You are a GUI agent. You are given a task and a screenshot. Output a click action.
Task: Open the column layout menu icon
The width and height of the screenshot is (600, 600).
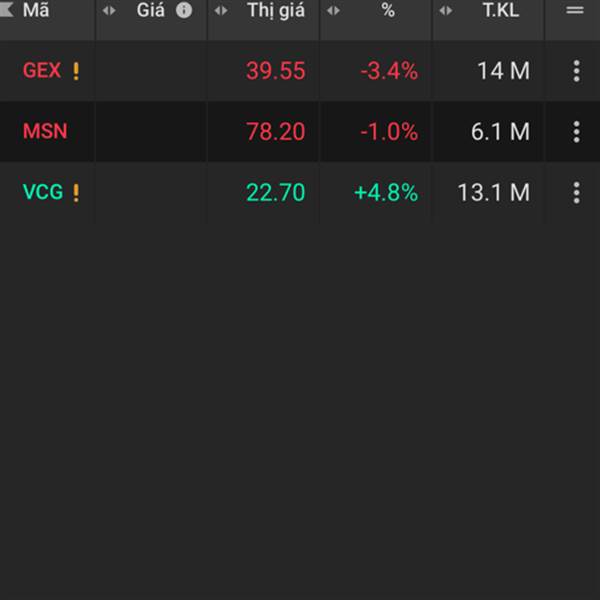pyautogui.click(x=574, y=11)
